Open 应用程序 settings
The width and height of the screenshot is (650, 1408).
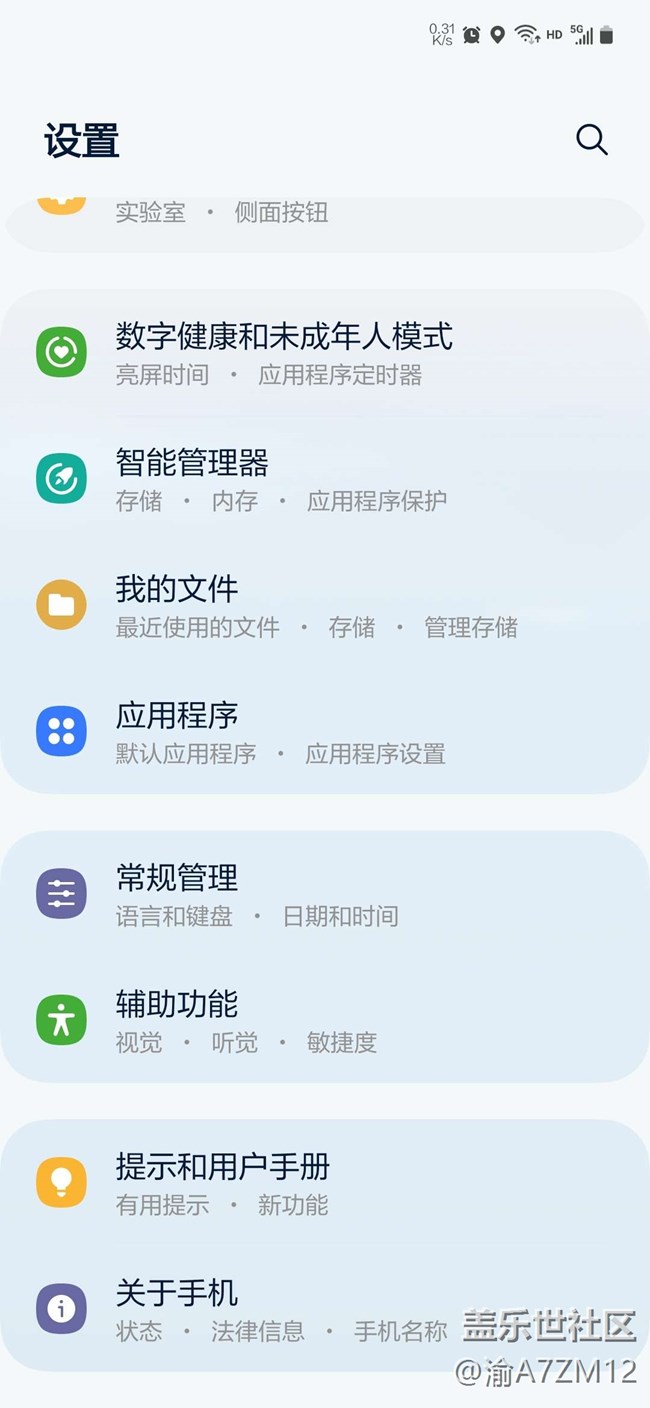325,731
